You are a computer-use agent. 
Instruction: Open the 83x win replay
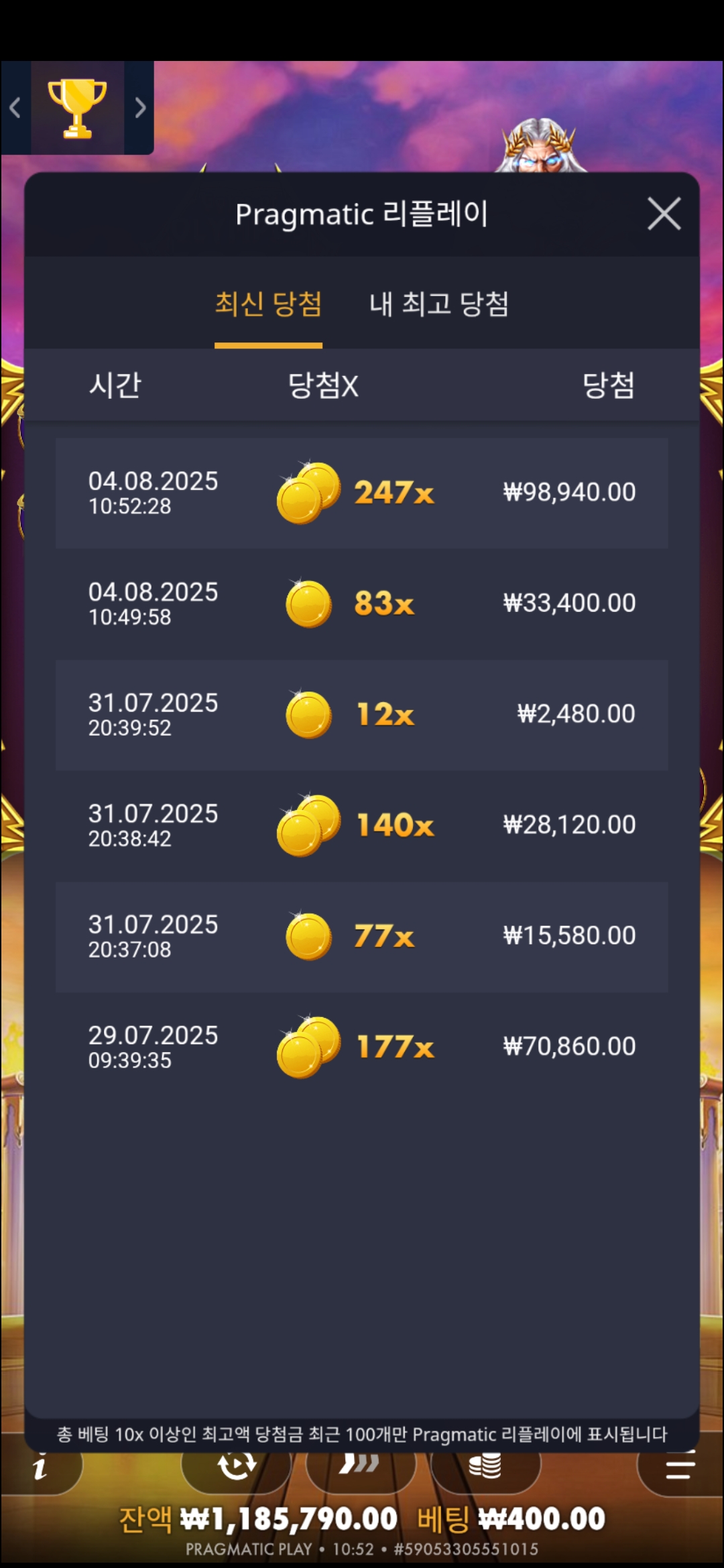click(x=362, y=604)
